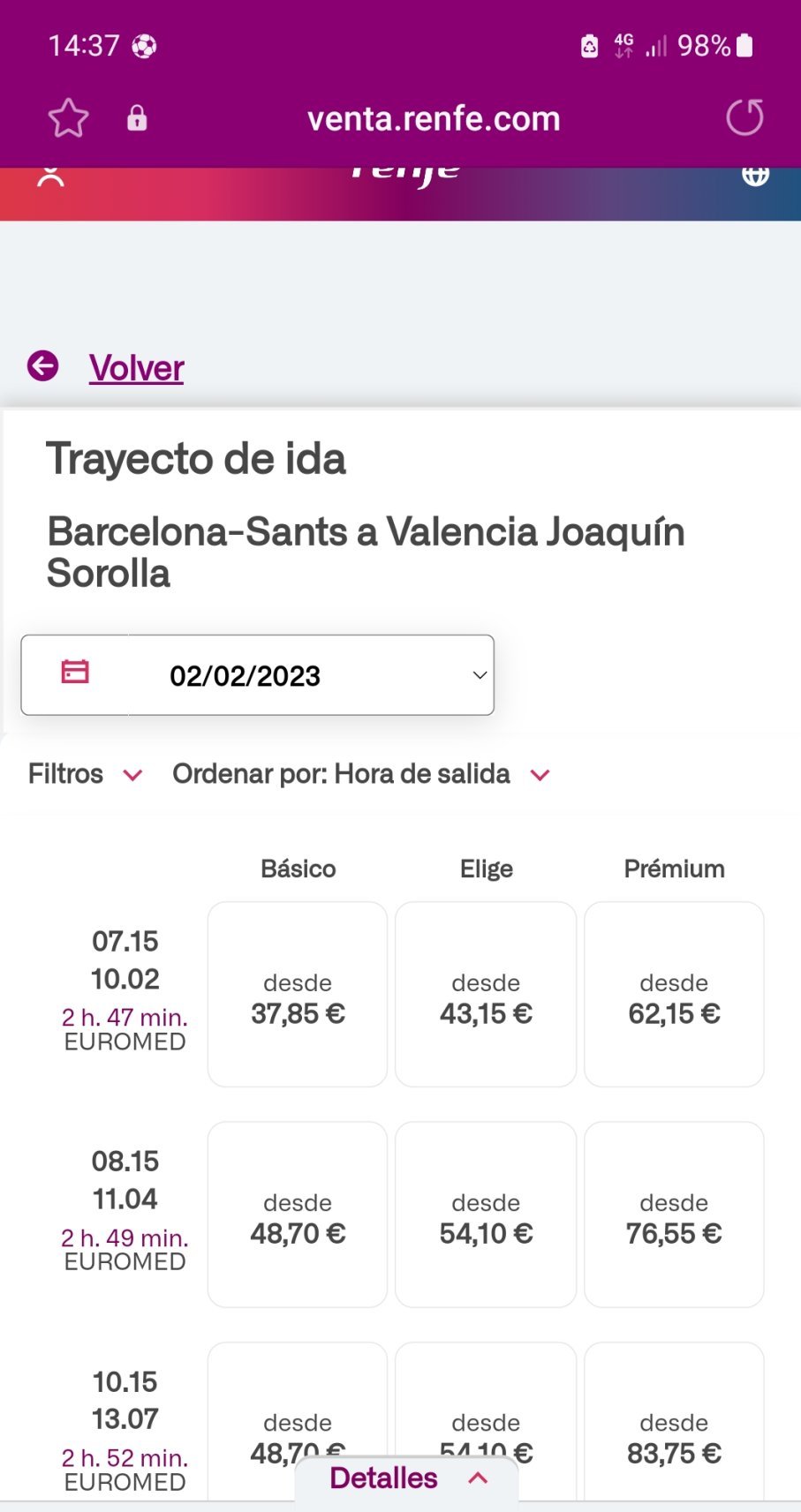Choose Elige fare 54,10 € for 08.15 train
The width and height of the screenshot is (801, 1512).
click(x=486, y=1215)
